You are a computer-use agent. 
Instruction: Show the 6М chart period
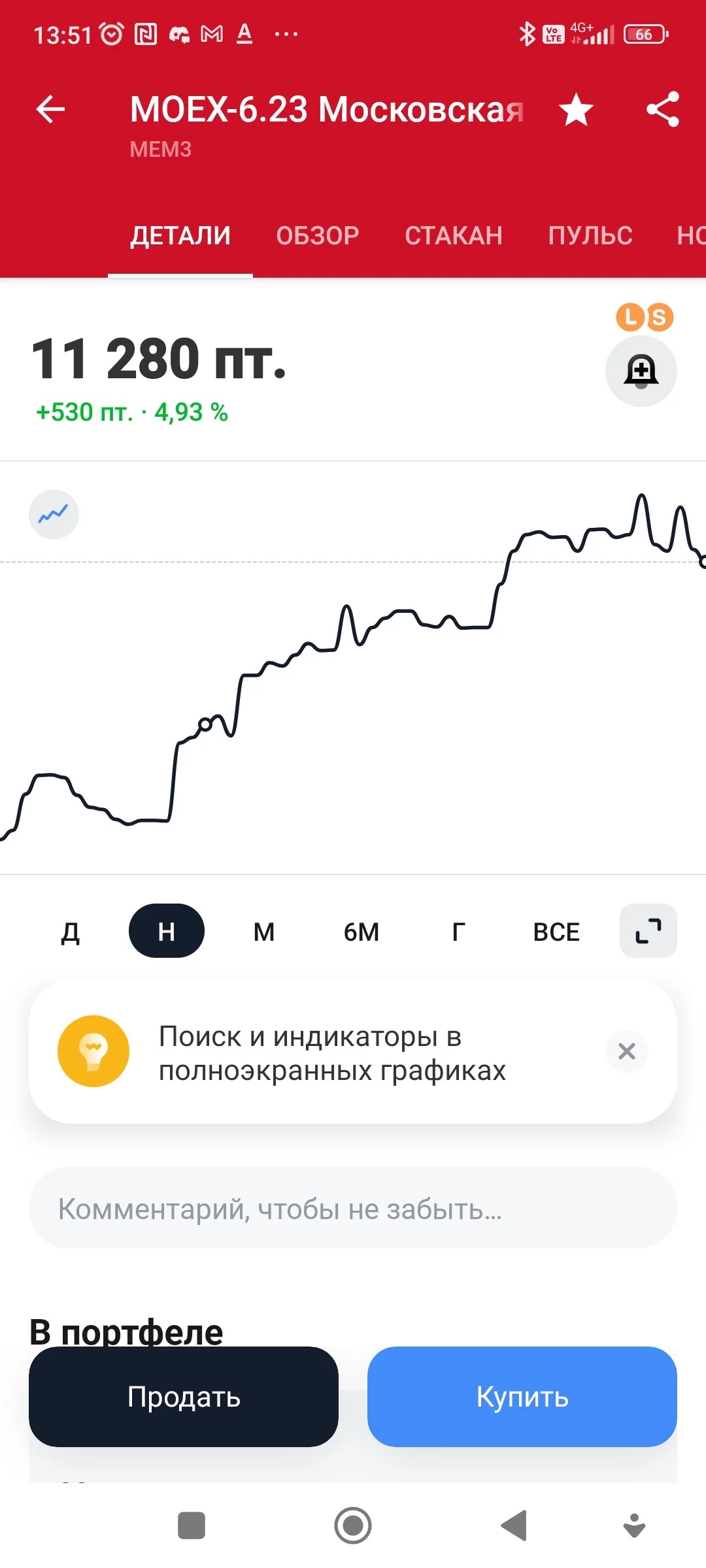[x=361, y=932]
